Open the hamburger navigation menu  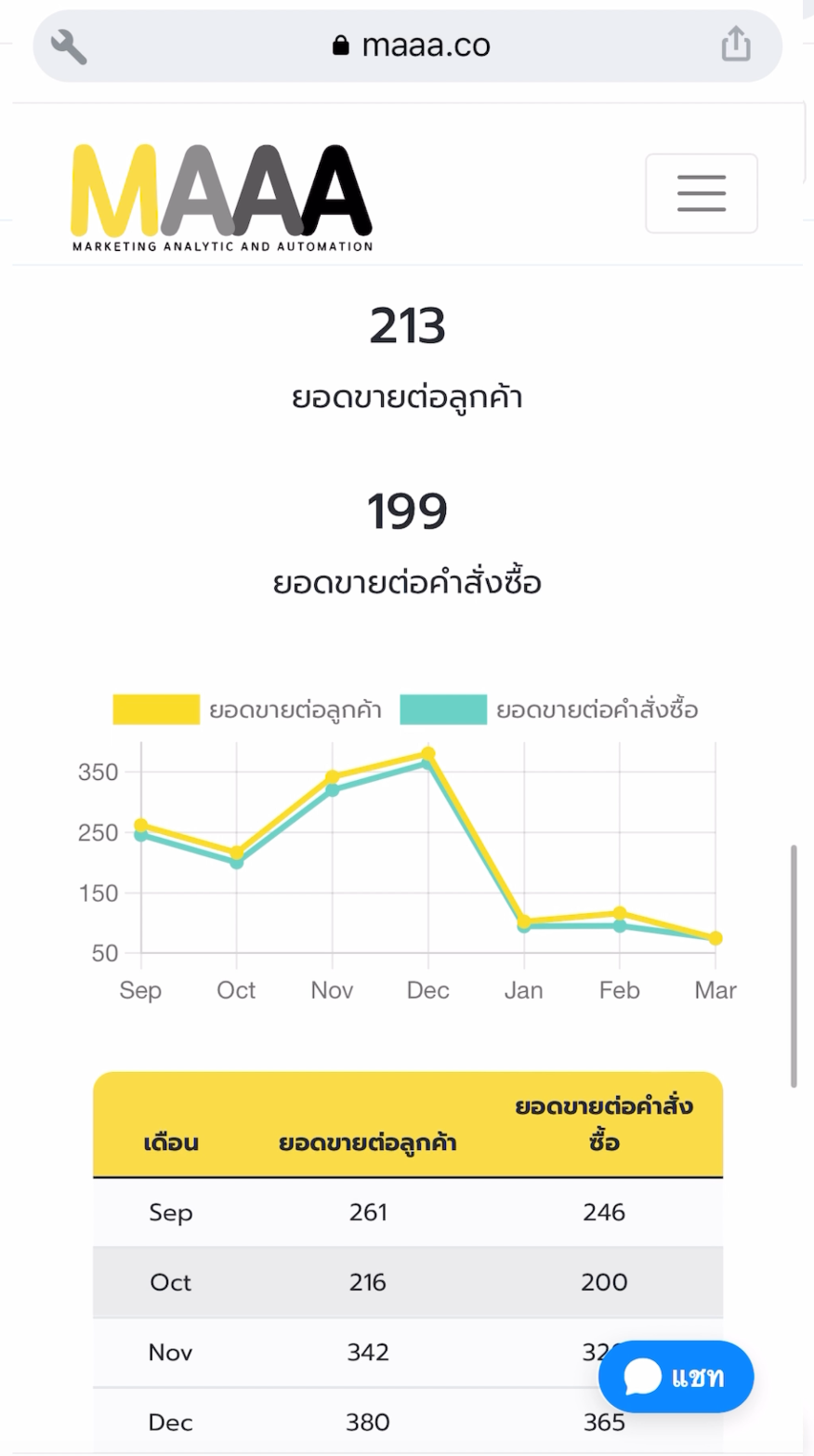click(702, 193)
